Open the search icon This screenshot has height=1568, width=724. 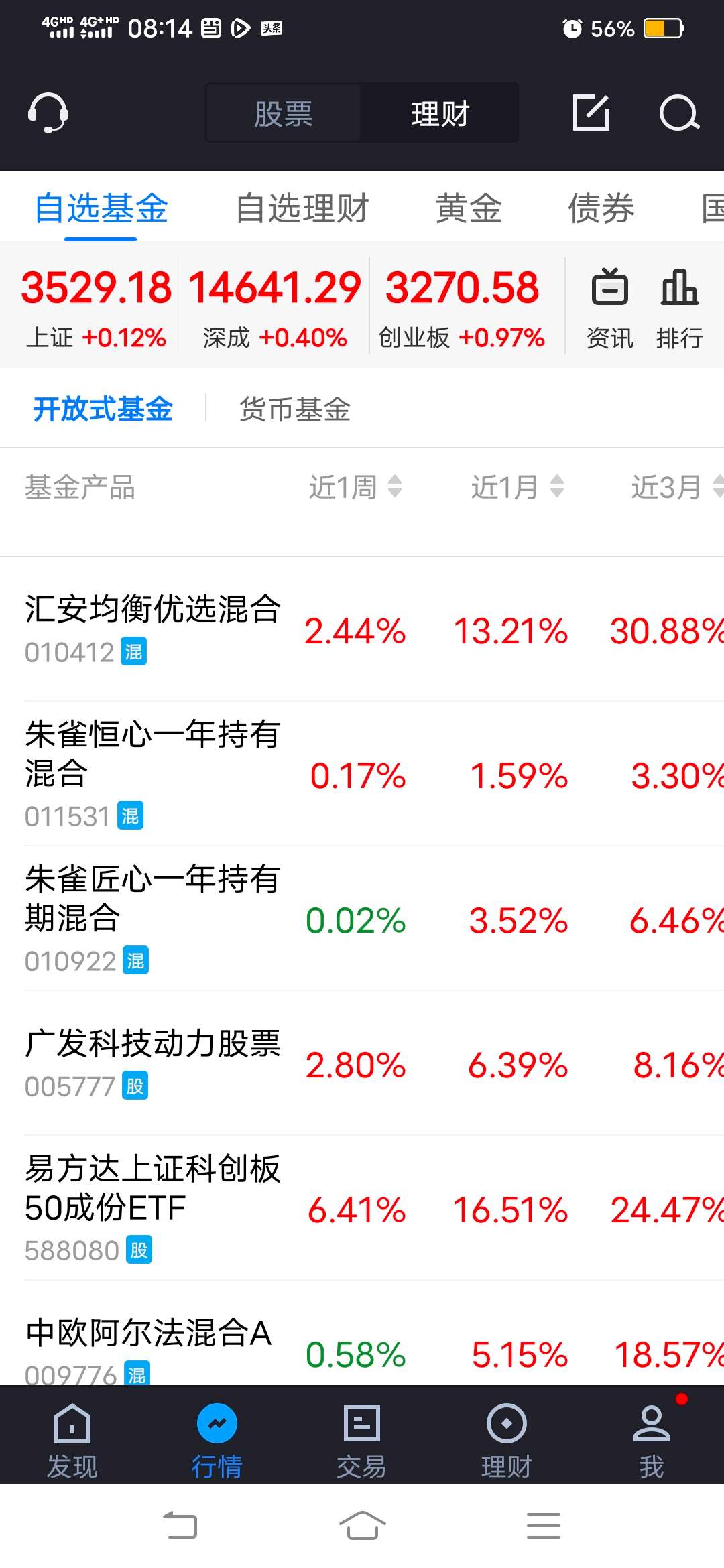(679, 114)
